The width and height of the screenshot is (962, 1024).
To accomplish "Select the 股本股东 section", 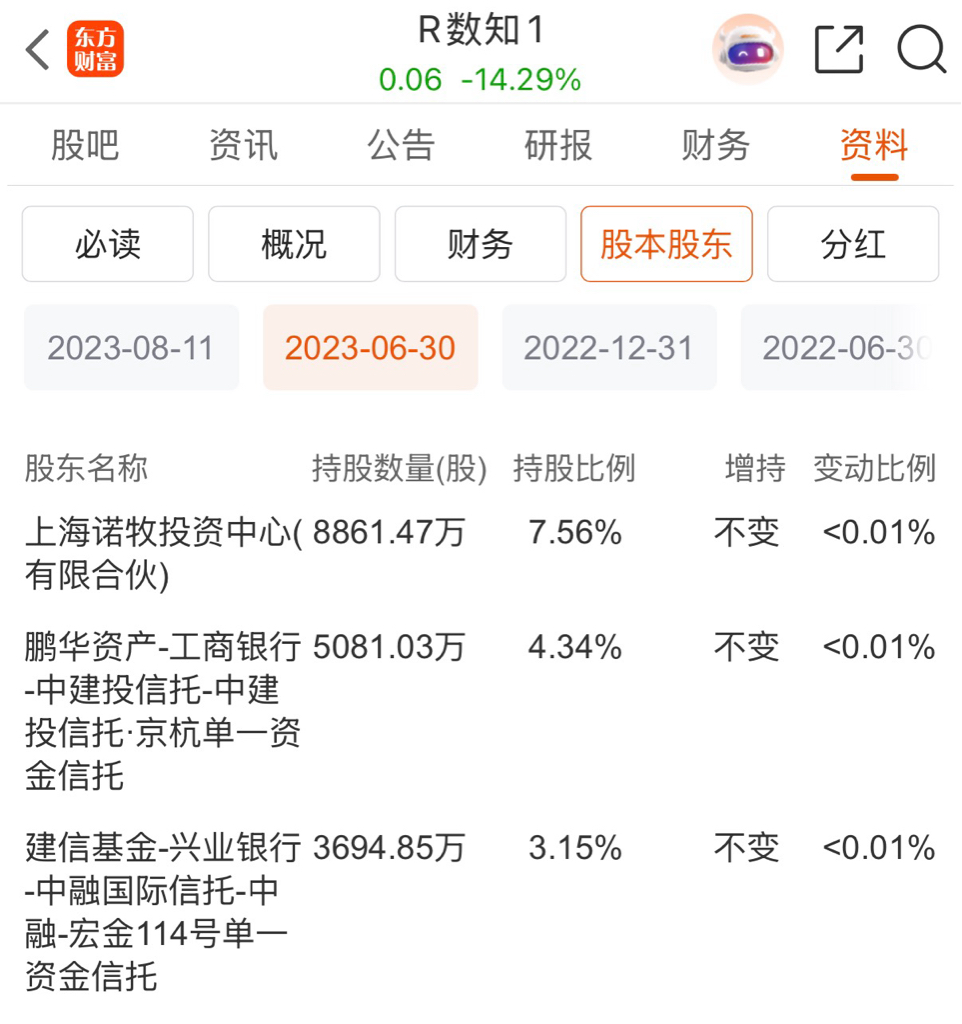I will click(666, 244).
